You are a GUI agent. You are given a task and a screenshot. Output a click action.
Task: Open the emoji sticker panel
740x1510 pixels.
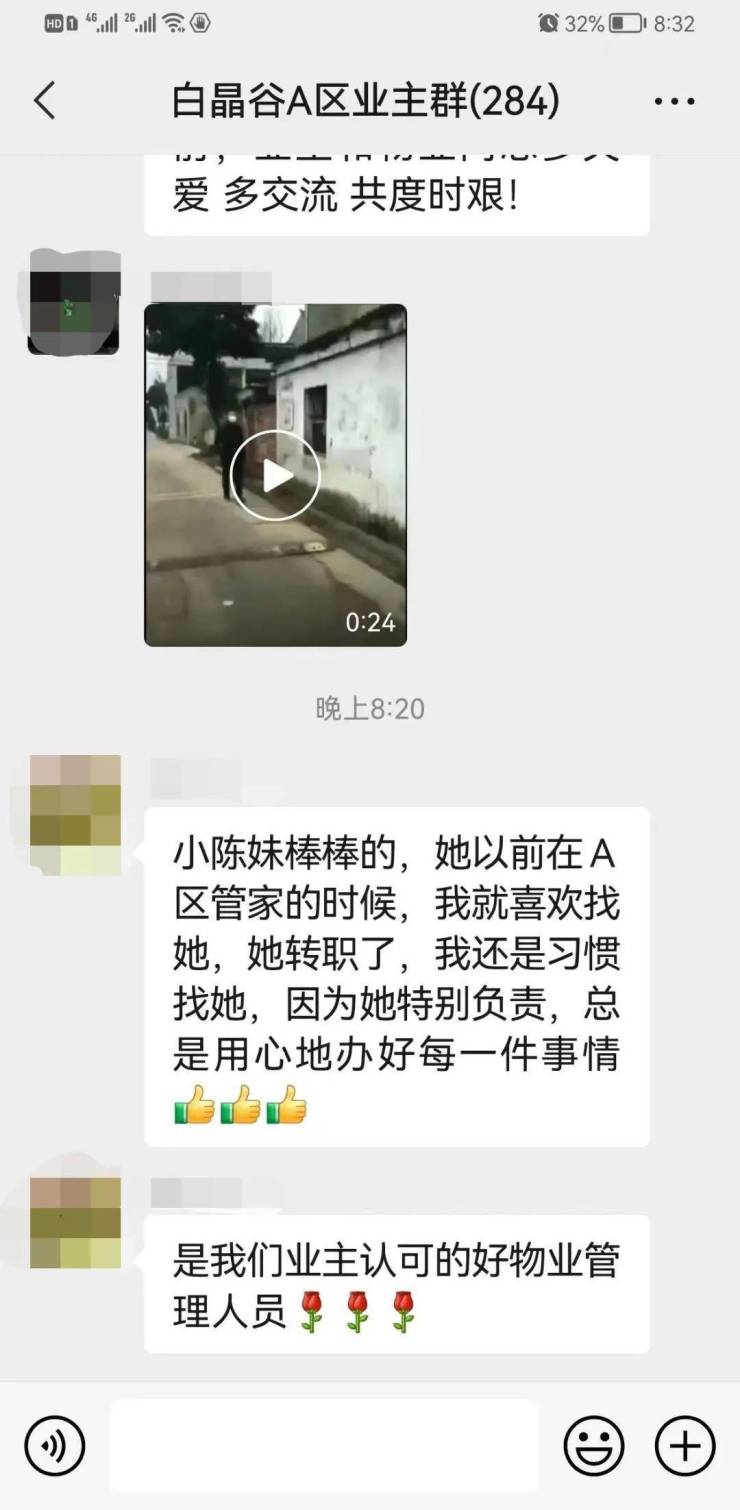point(594,1446)
